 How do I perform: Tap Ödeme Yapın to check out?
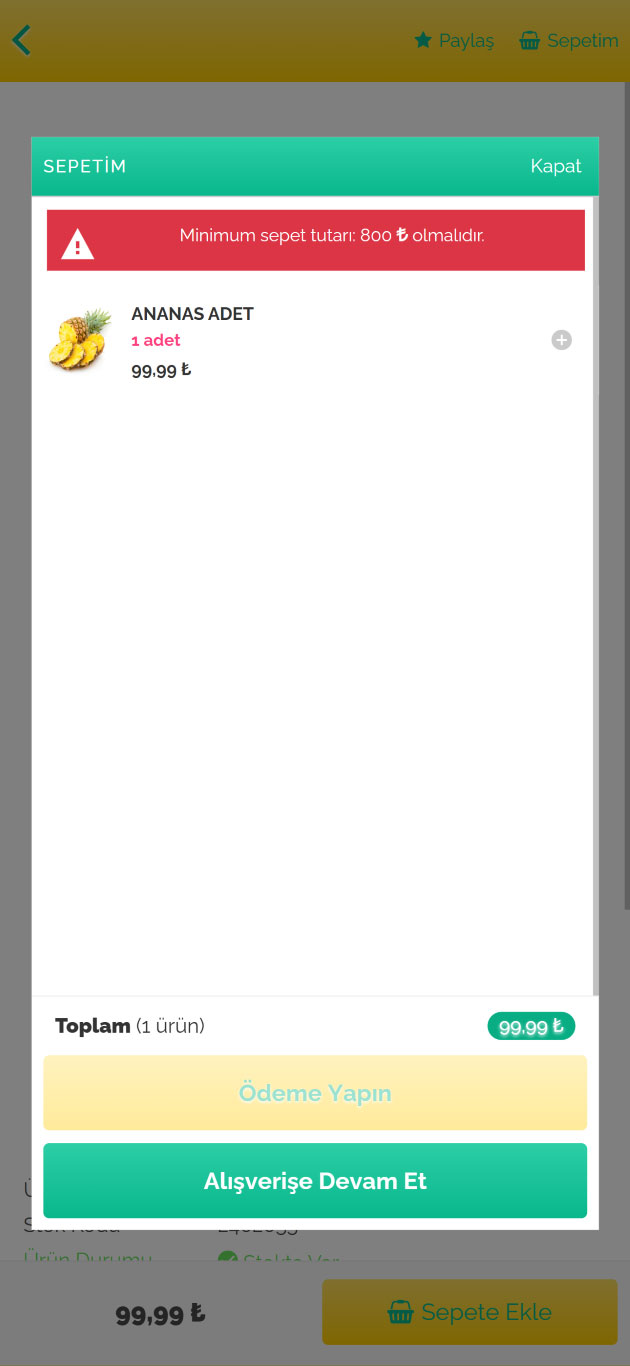pyautogui.click(x=315, y=1093)
